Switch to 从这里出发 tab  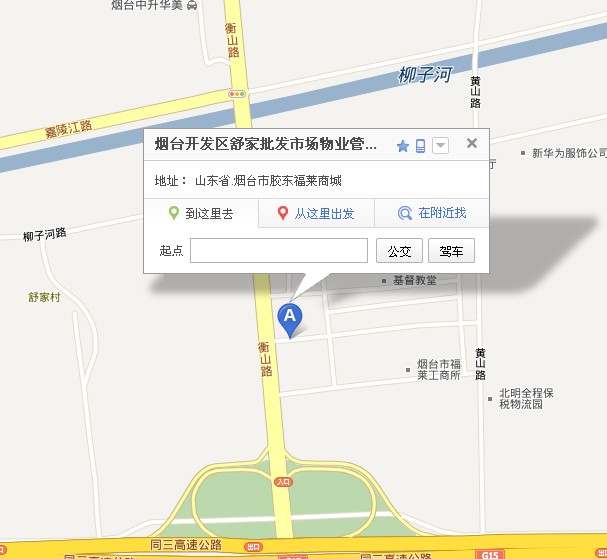click(x=316, y=213)
